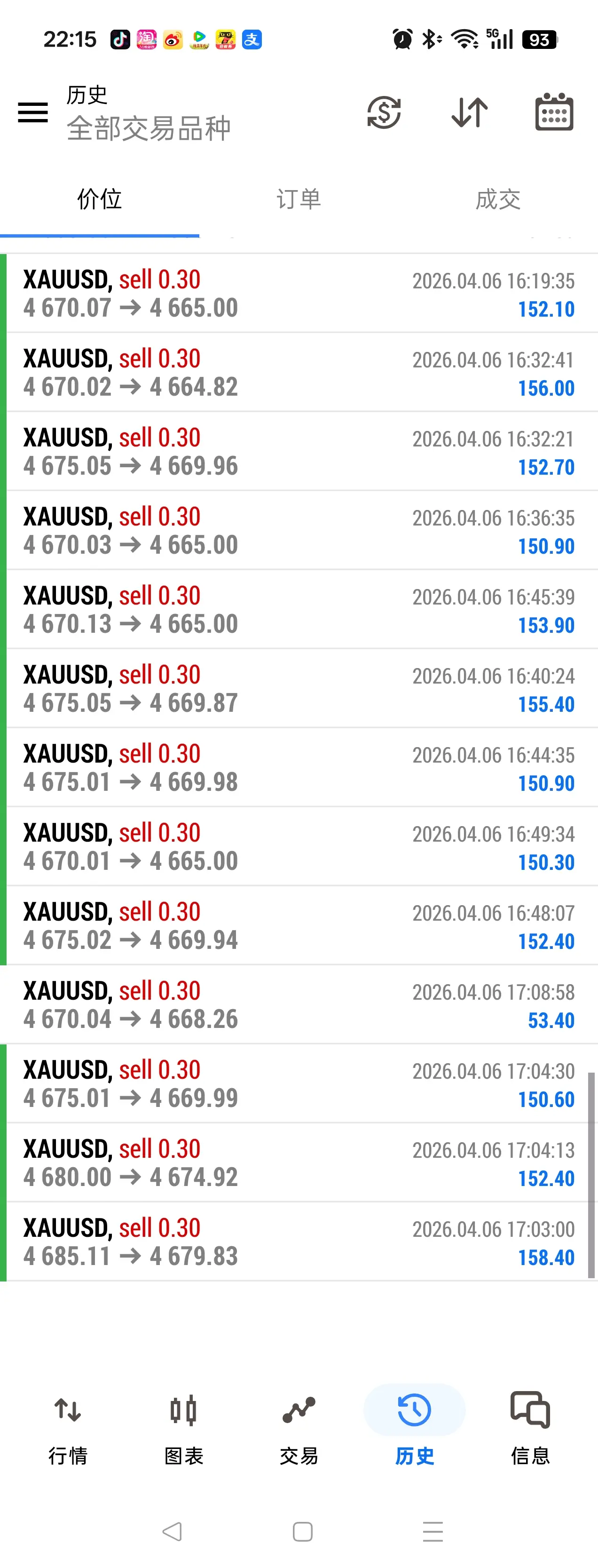Tap the currency symbol filter icon
598x1568 pixels.
pyautogui.click(x=384, y=112)
